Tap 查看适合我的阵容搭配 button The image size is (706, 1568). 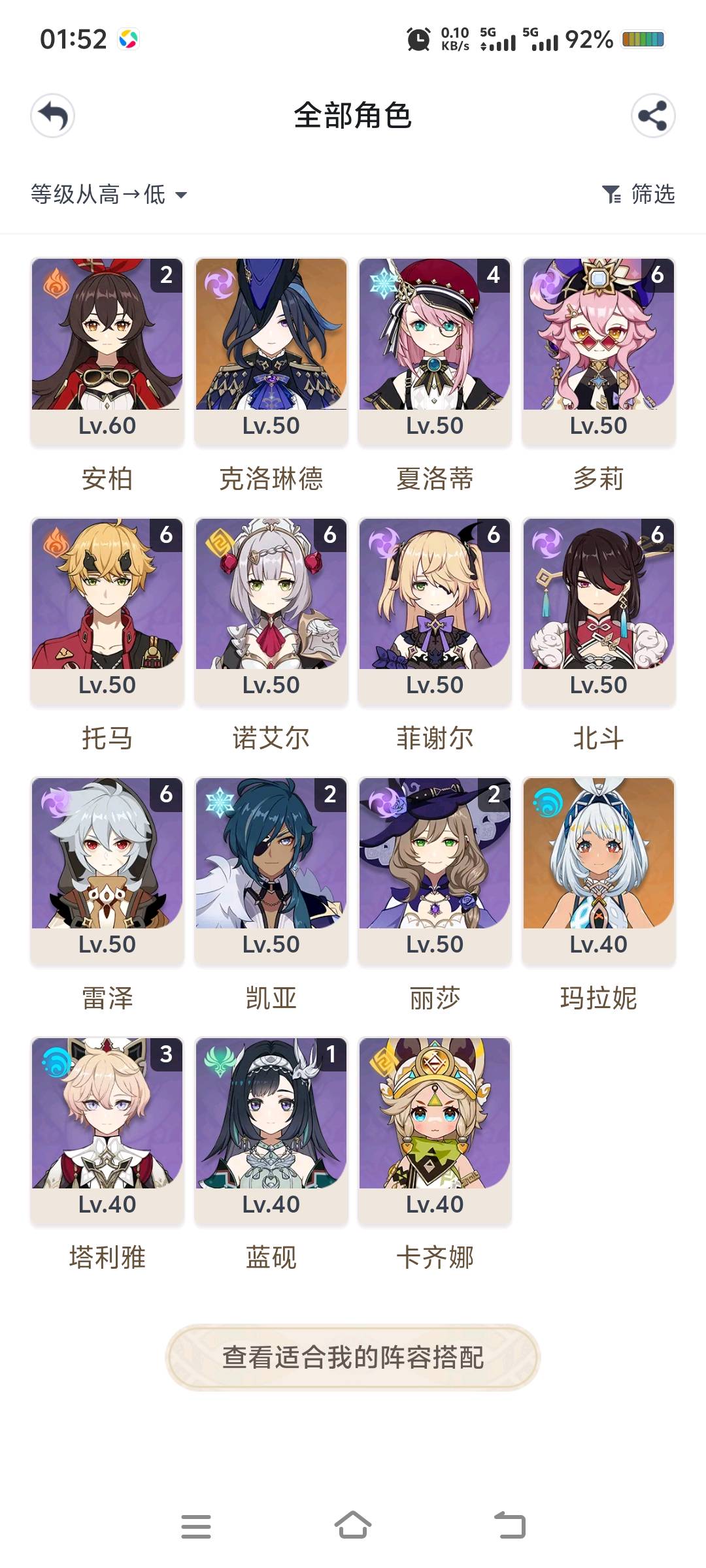pyautogui.click(x=353, y=1357)
